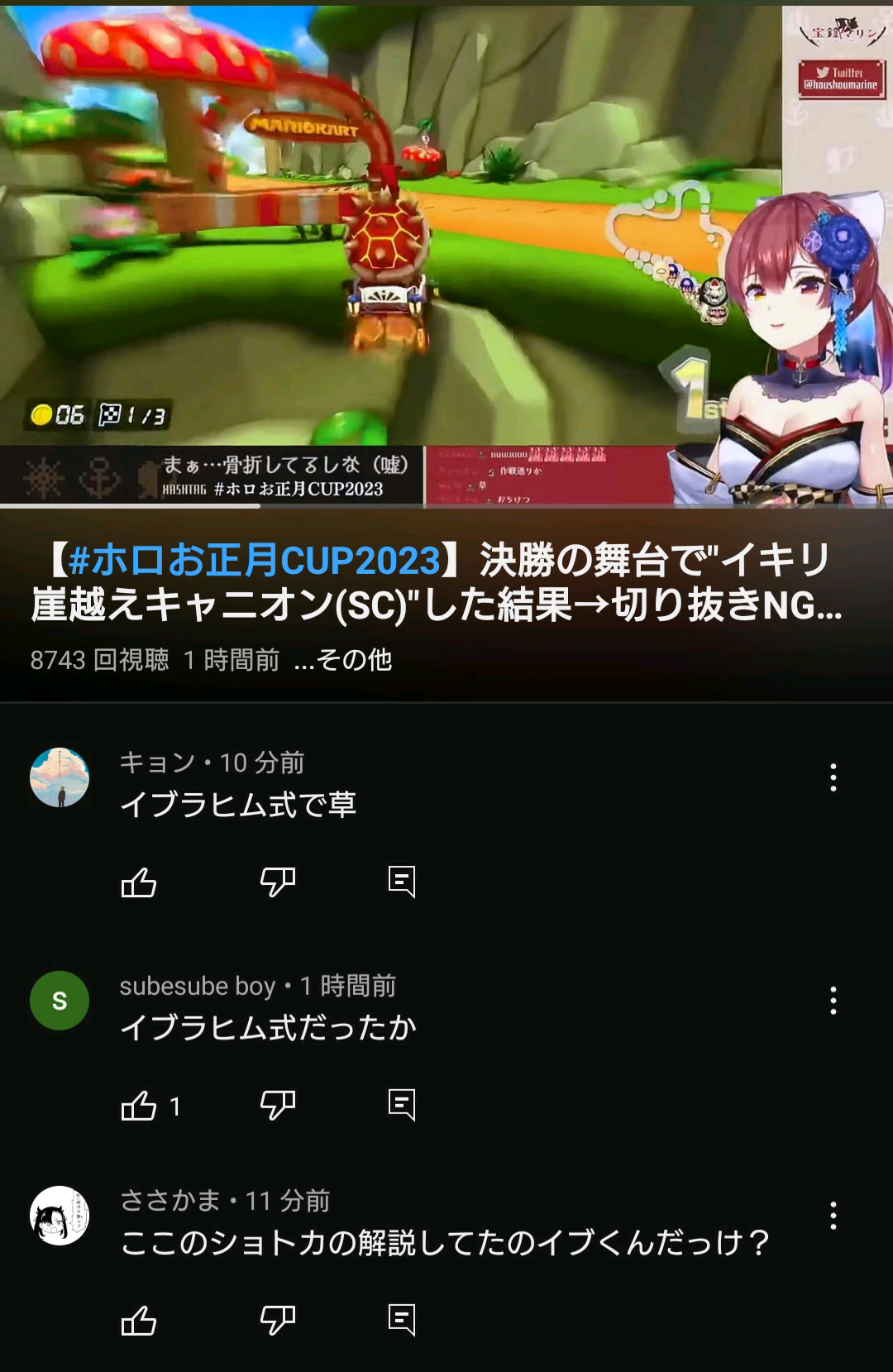Viewport: 893px width, 1372px height.
Task: Expand description via …その他
Action: [x=343, y=660]
